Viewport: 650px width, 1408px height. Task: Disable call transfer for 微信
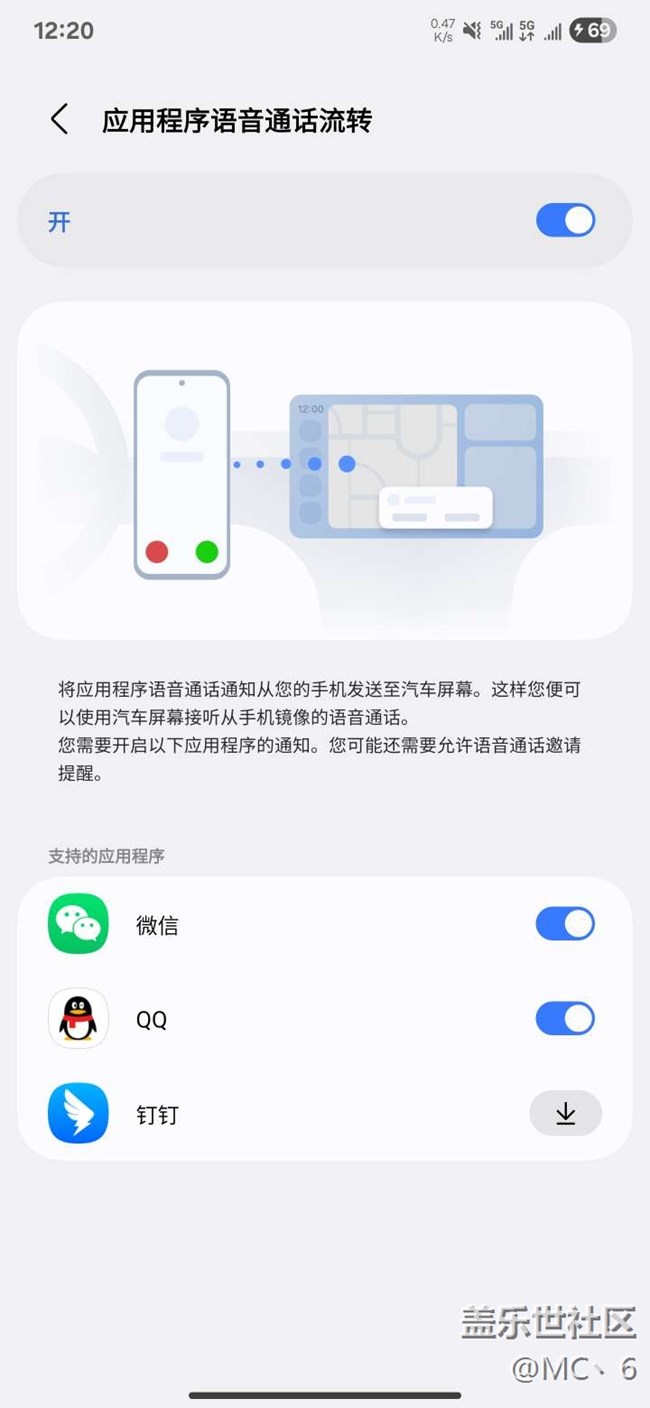coord(565,924)
